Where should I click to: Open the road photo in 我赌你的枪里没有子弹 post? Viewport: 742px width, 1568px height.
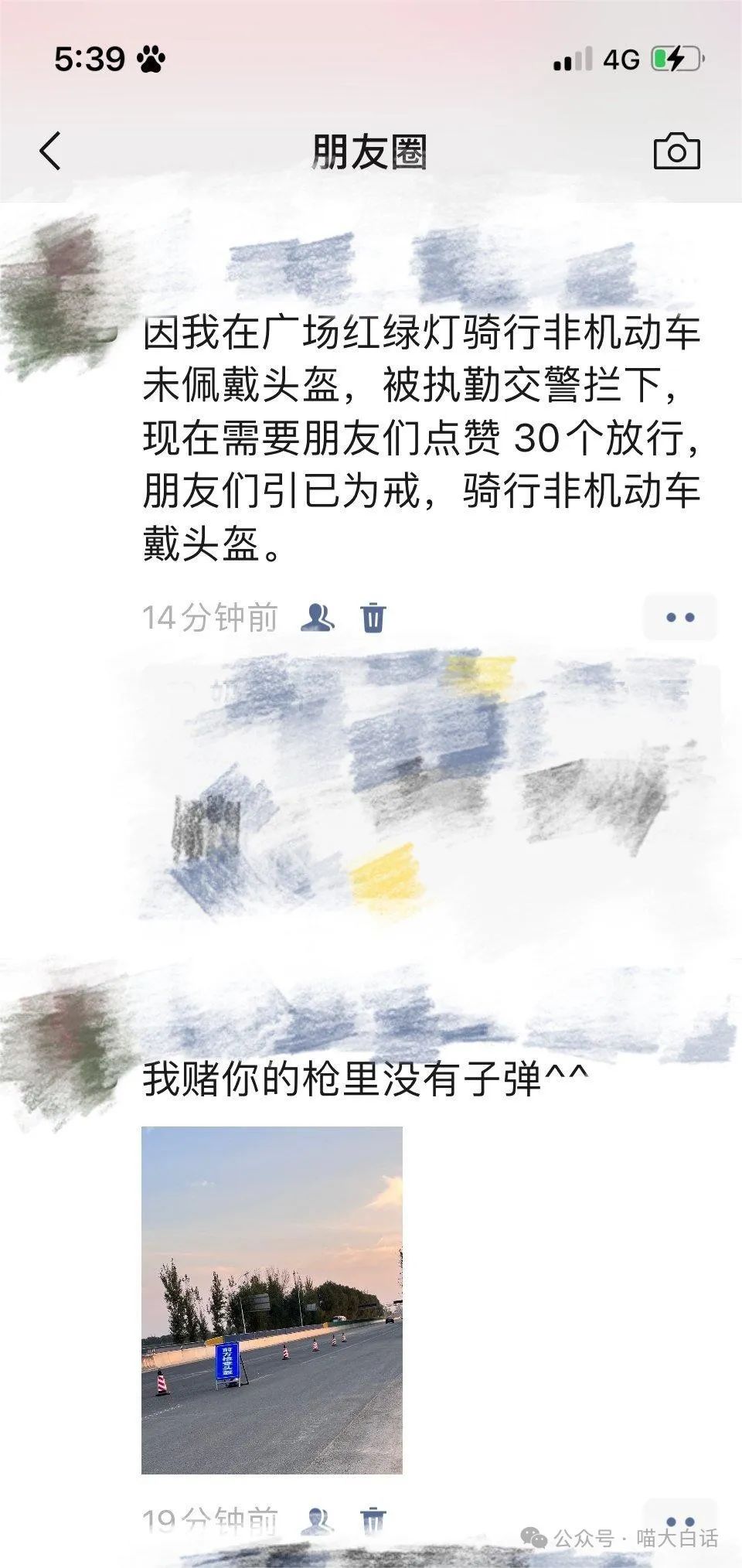click(x=272, y=1300)
